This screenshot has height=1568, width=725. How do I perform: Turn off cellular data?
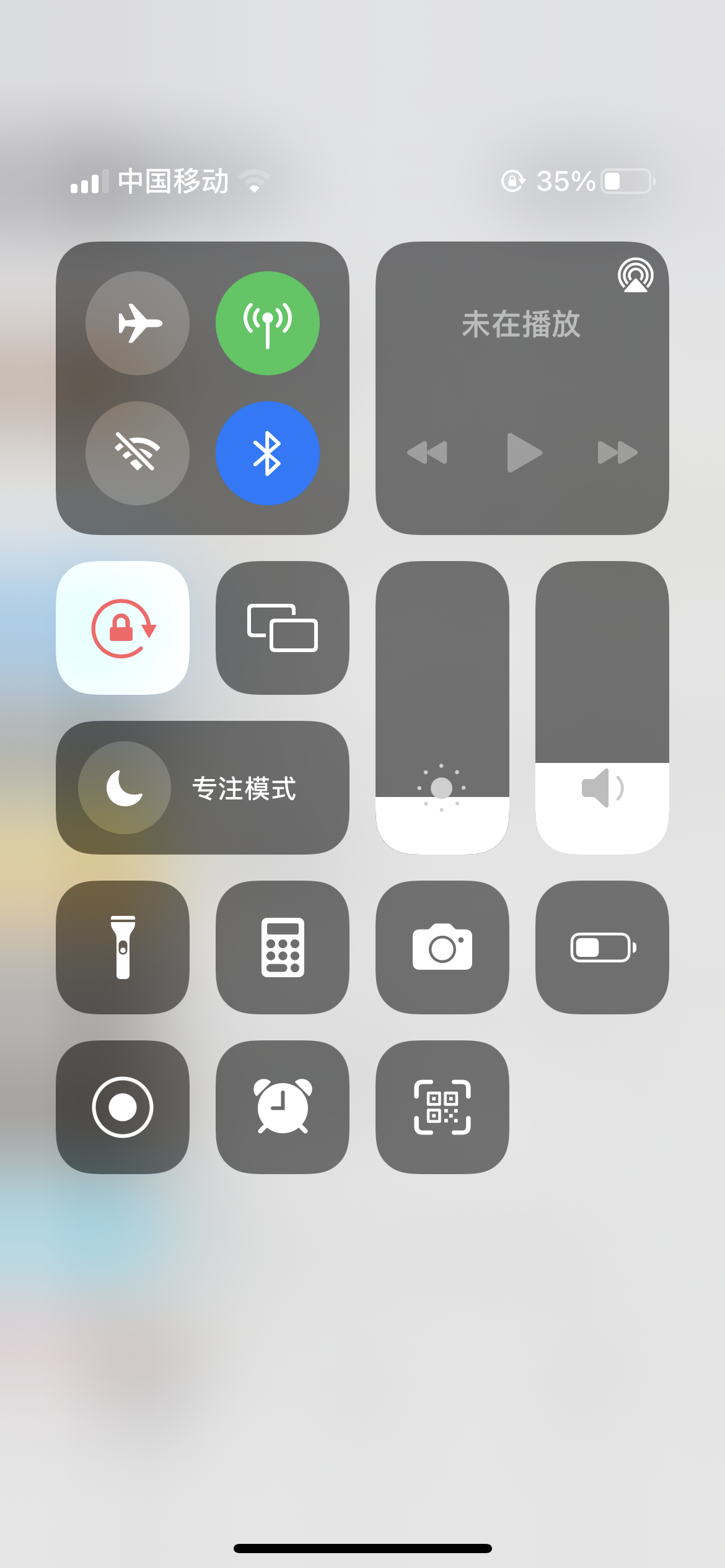tap(268, 323)
